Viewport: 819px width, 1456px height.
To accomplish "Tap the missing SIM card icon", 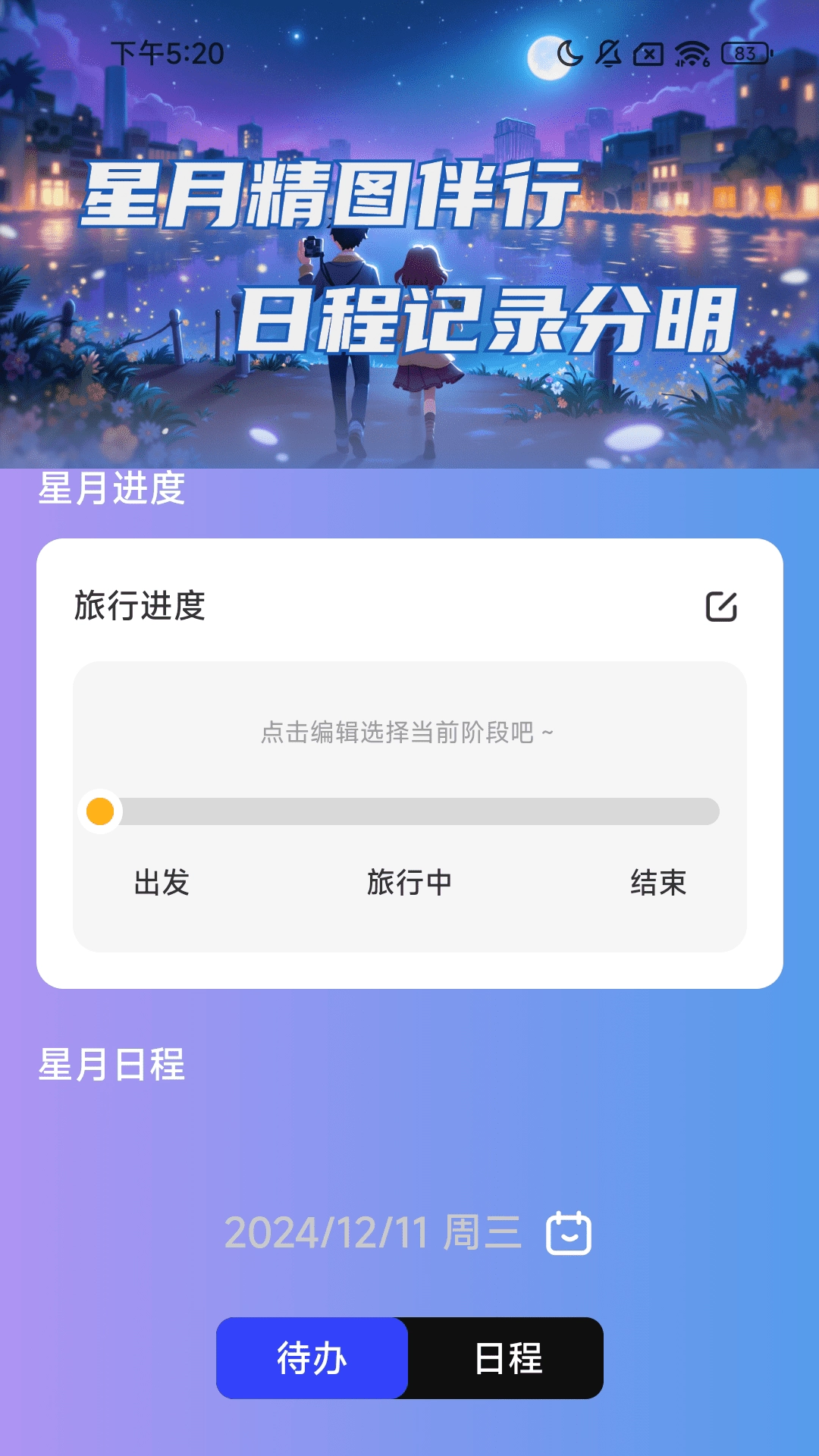I will click(649, 54).
